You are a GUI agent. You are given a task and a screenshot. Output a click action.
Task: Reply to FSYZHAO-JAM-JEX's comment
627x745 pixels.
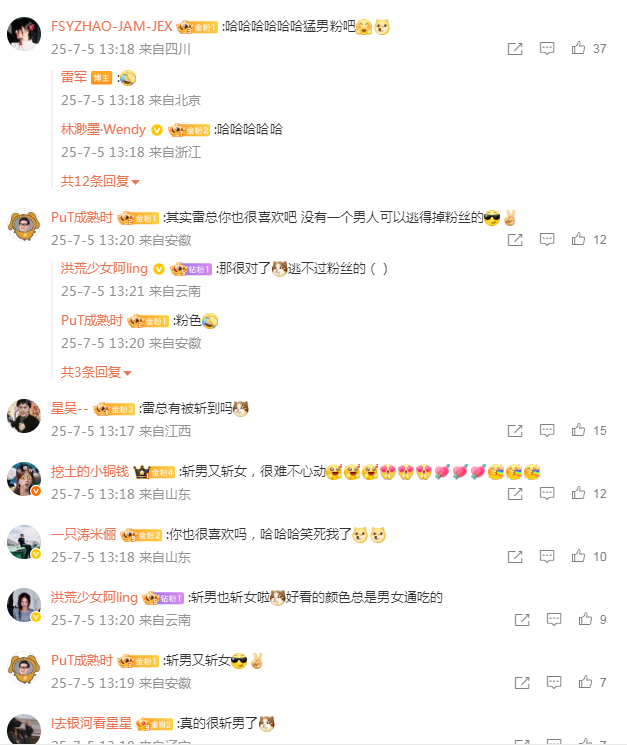click(x=547, y=48)
